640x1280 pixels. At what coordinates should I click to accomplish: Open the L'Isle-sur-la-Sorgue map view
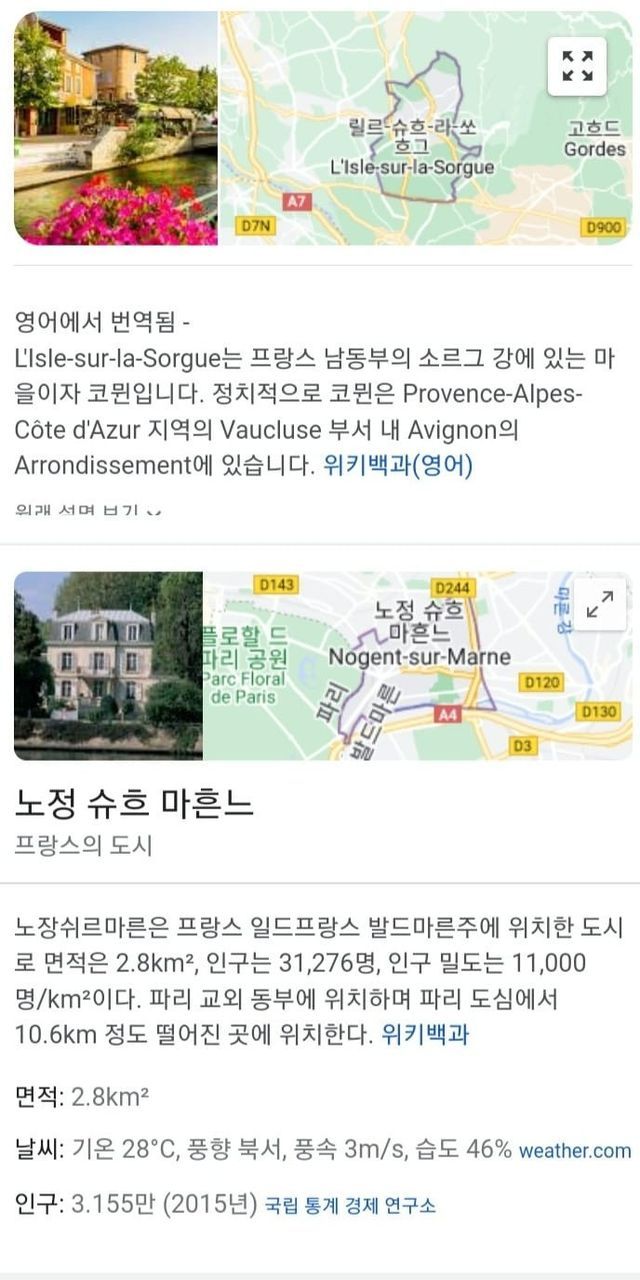pos(426,128)
